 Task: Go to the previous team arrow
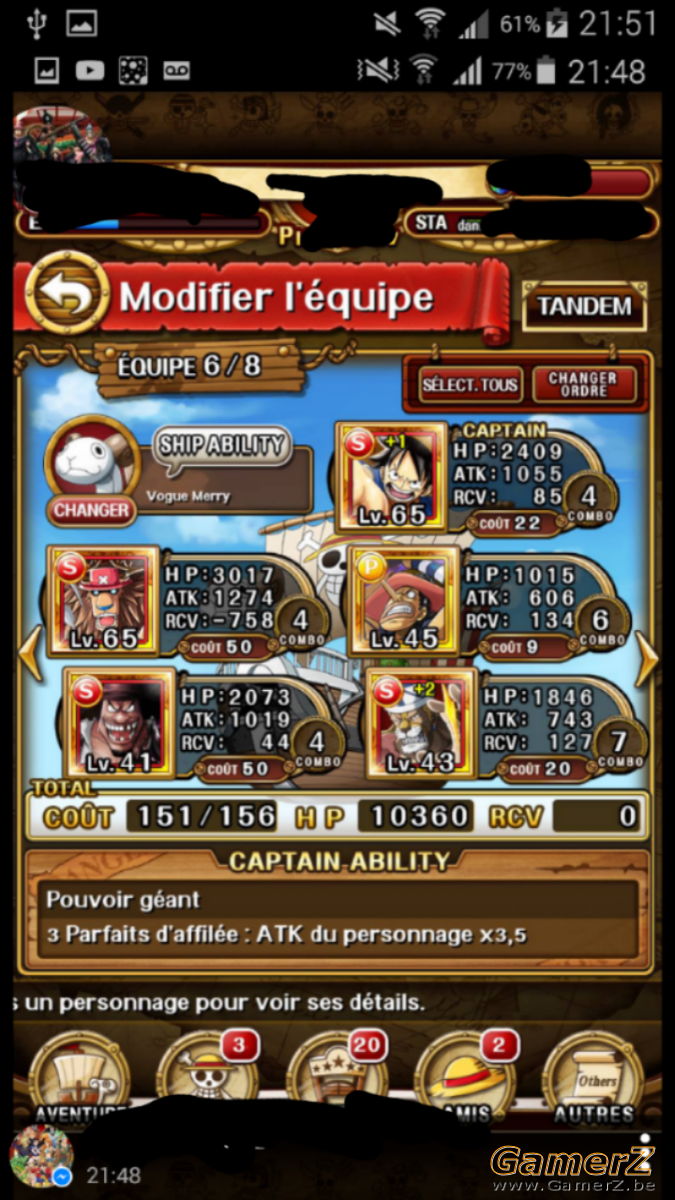click(29, 657)
